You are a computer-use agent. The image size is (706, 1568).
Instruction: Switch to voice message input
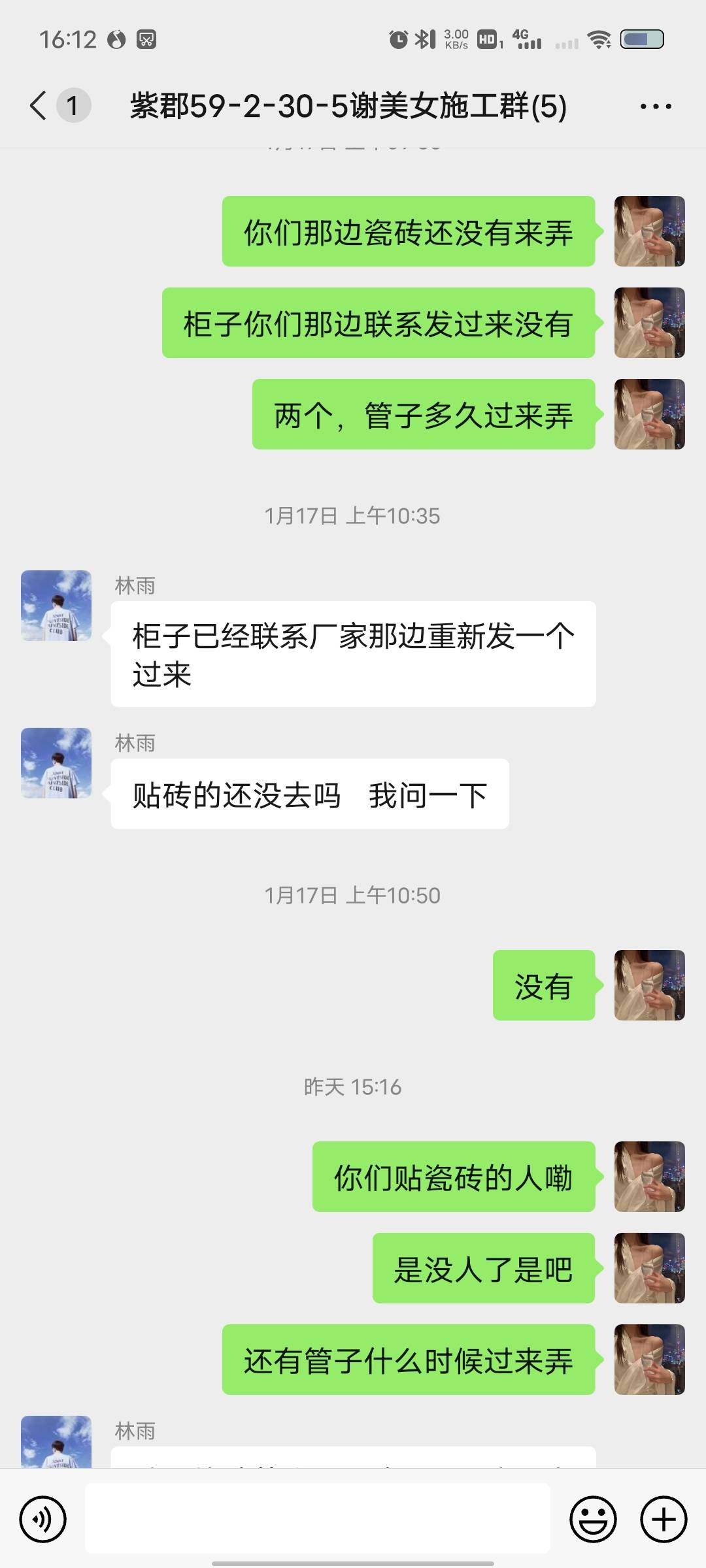(x=43, y=1519)
